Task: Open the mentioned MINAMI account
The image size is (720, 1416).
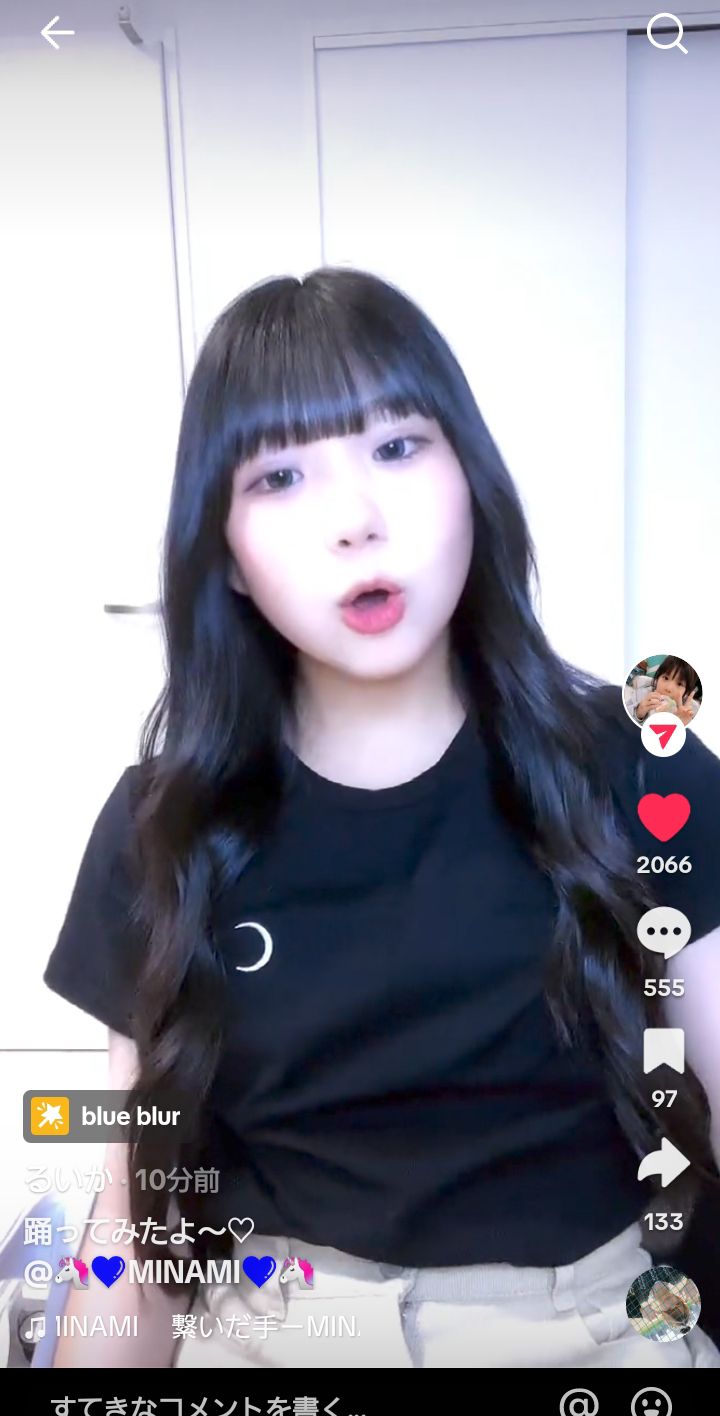Action: 170,1272
